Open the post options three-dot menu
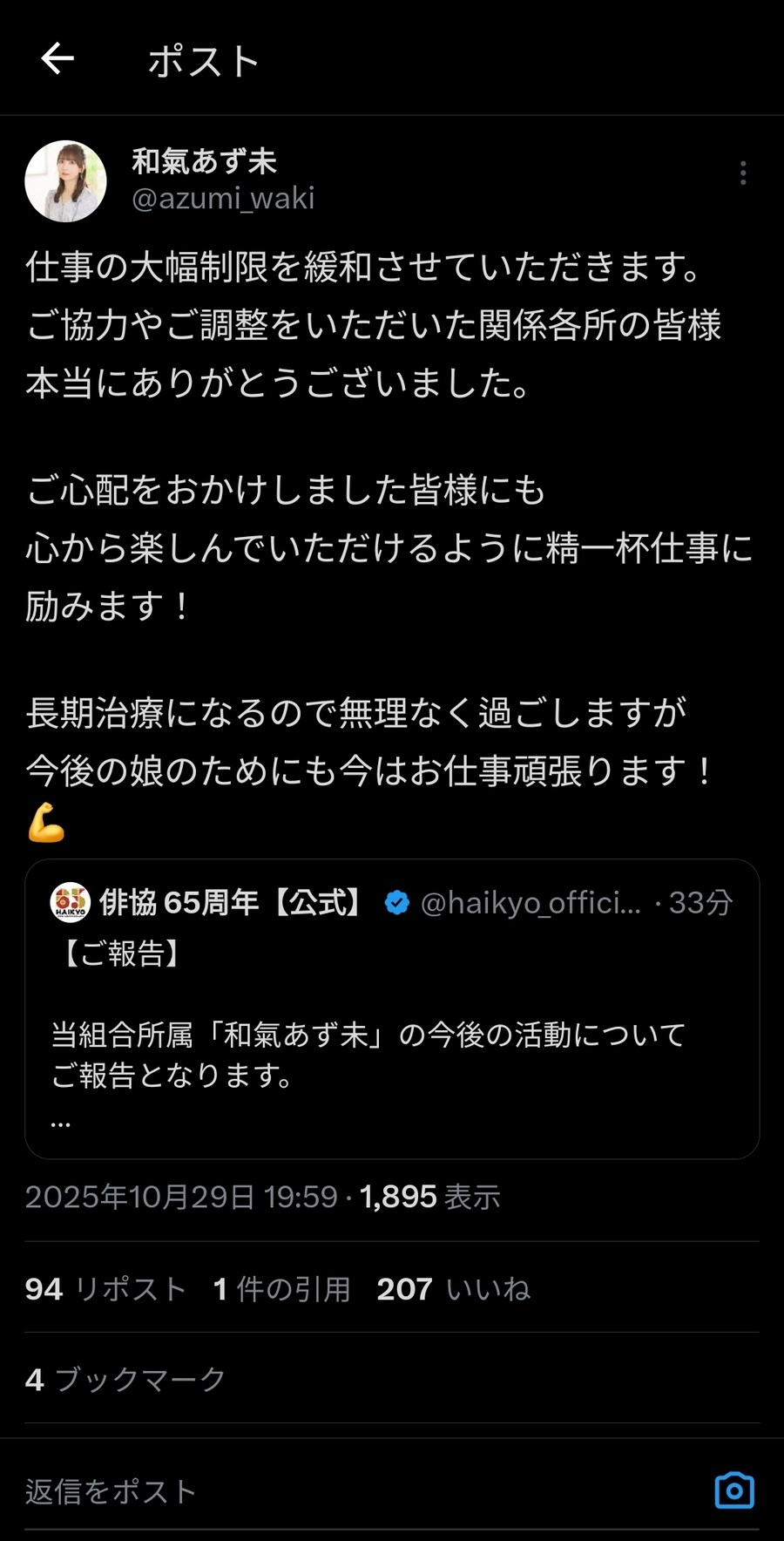 click(x=743, y=173)
